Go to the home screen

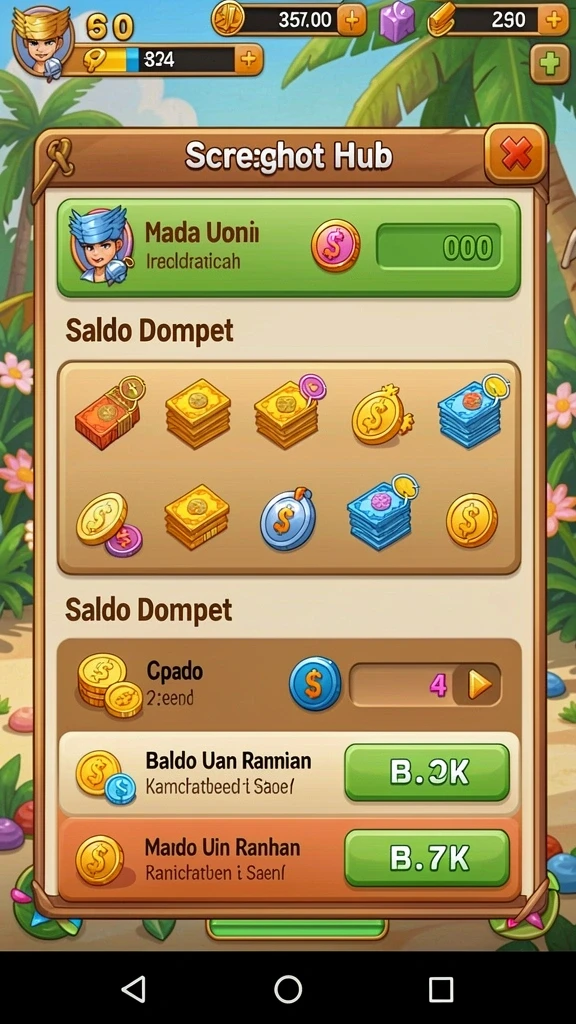[x=288, y=989]
